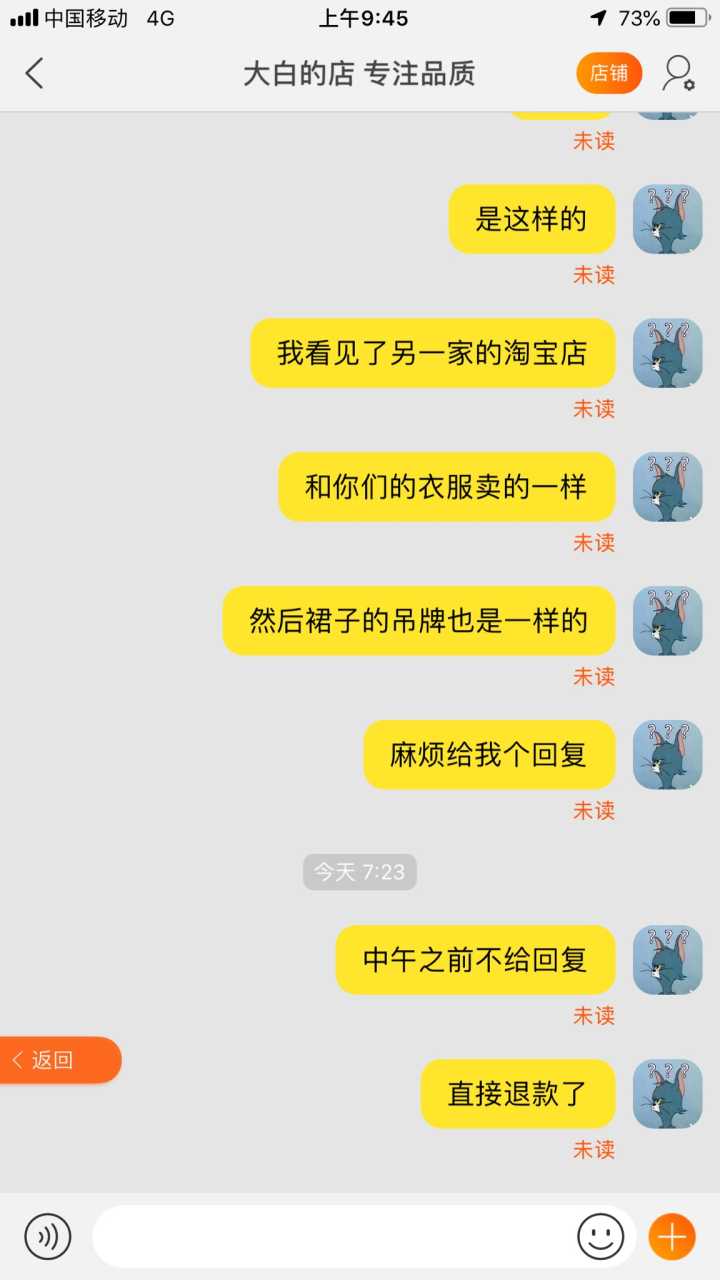Tap the orange 返回 floating button
The width and height of the screenshot is (720, 1280).
point(58,1060)
